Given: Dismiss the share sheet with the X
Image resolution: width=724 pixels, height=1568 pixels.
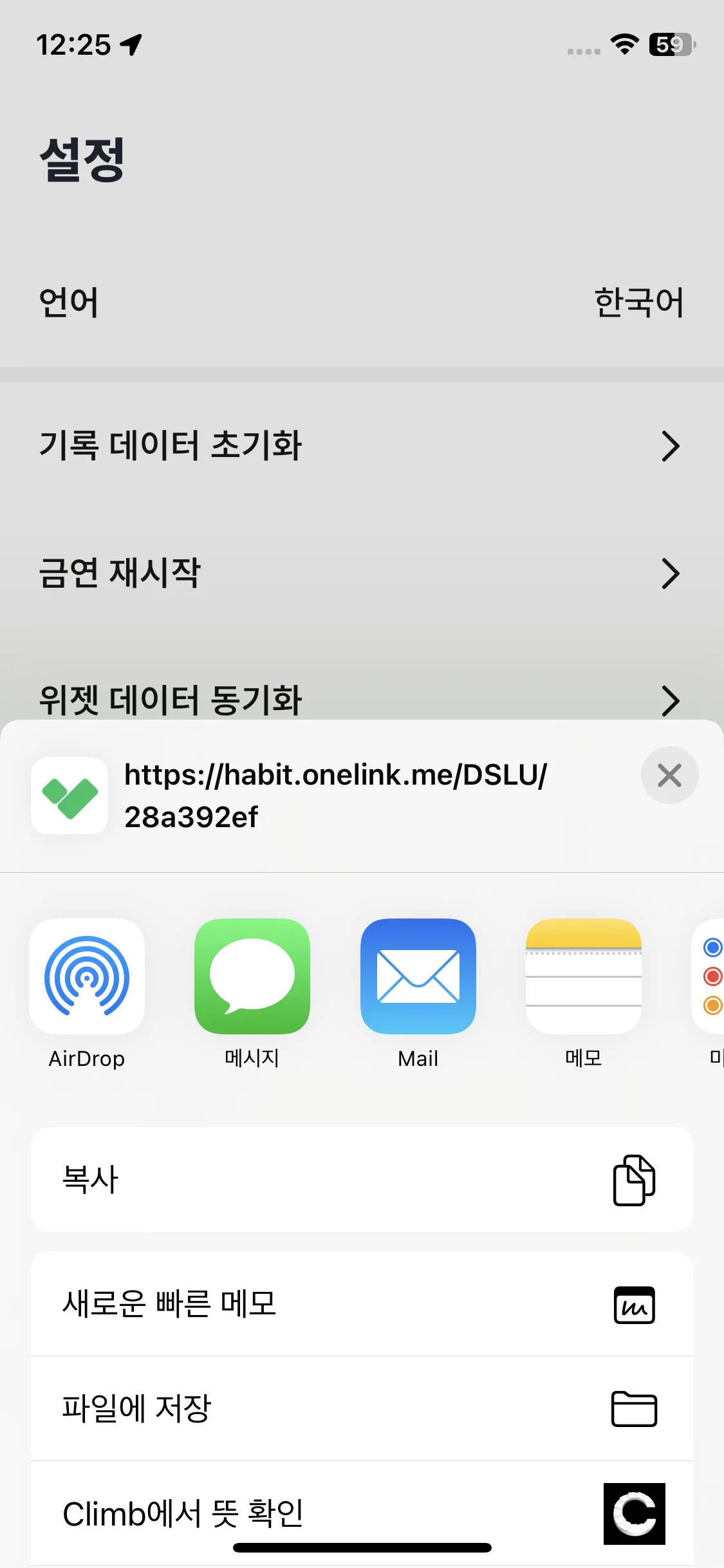Looking at the screenshot, I should tap(669, 776).
